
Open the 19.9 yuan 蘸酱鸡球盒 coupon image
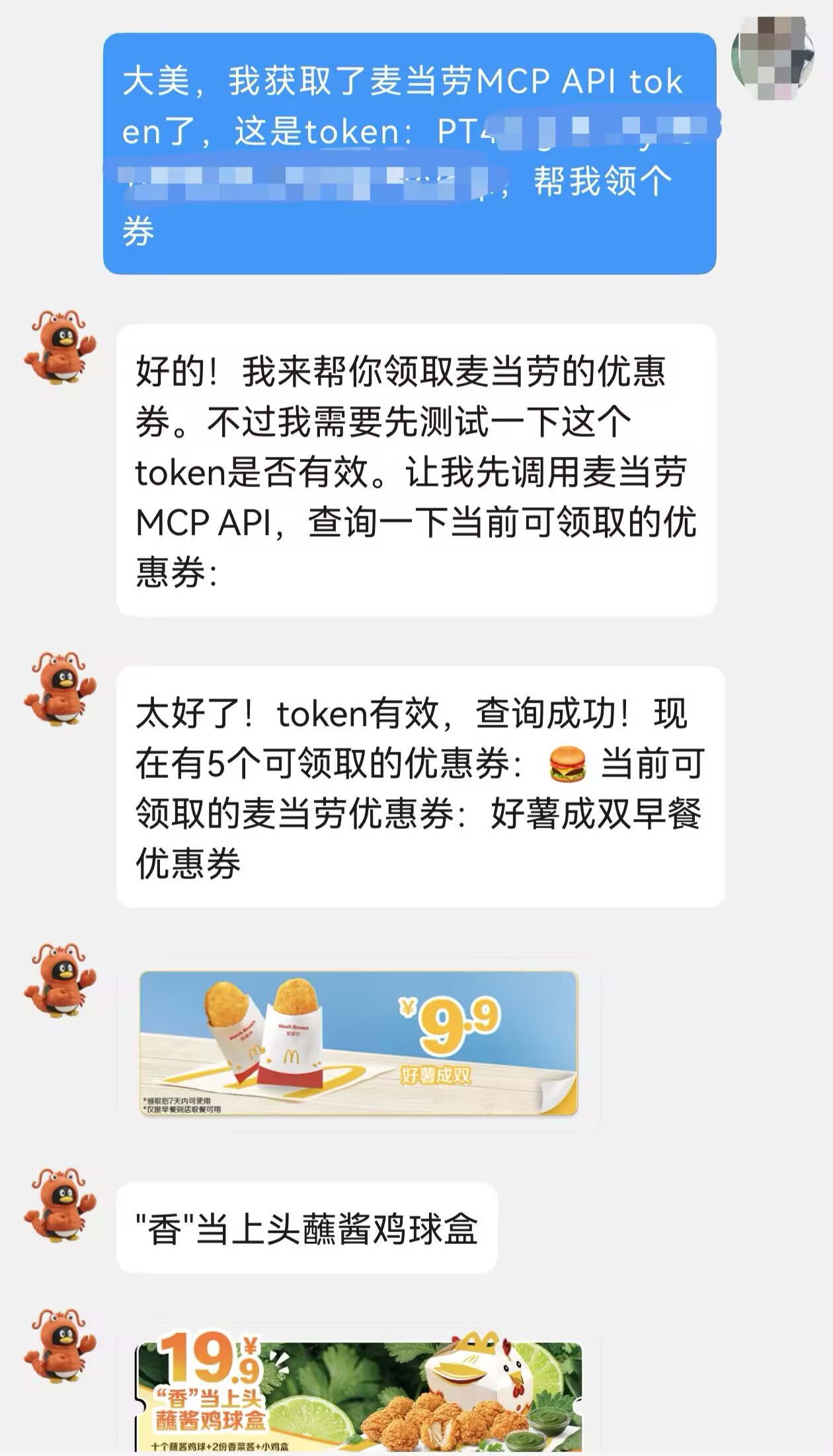click(358, 1398)
